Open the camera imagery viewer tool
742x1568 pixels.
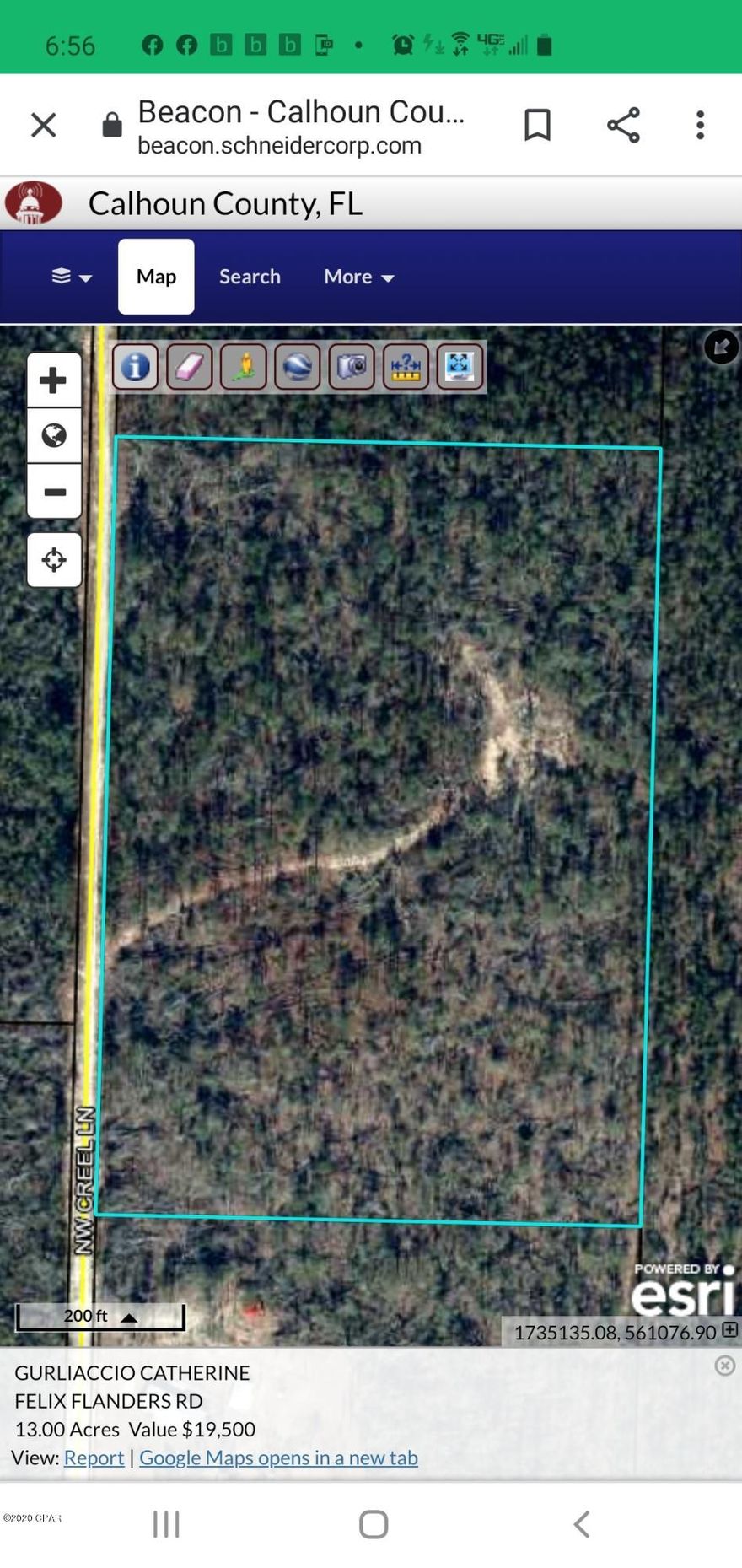(x=352, y=367)
